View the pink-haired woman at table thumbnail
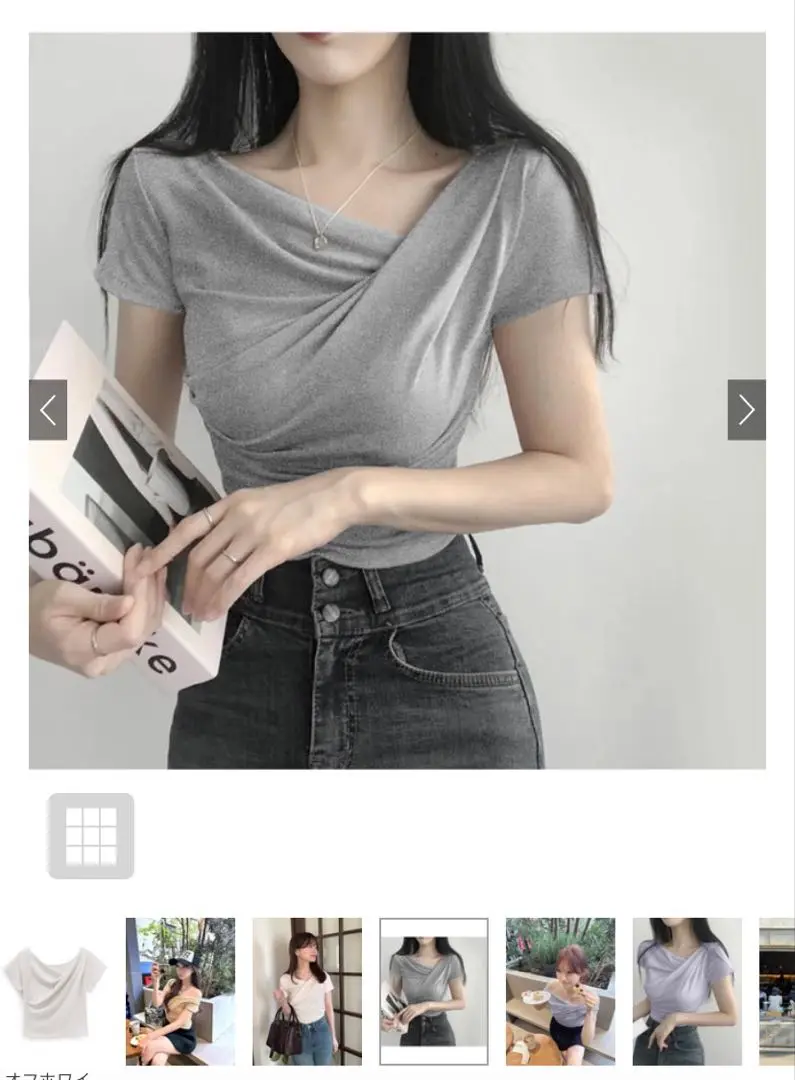 pyautogui.click(x=560, y=991)
